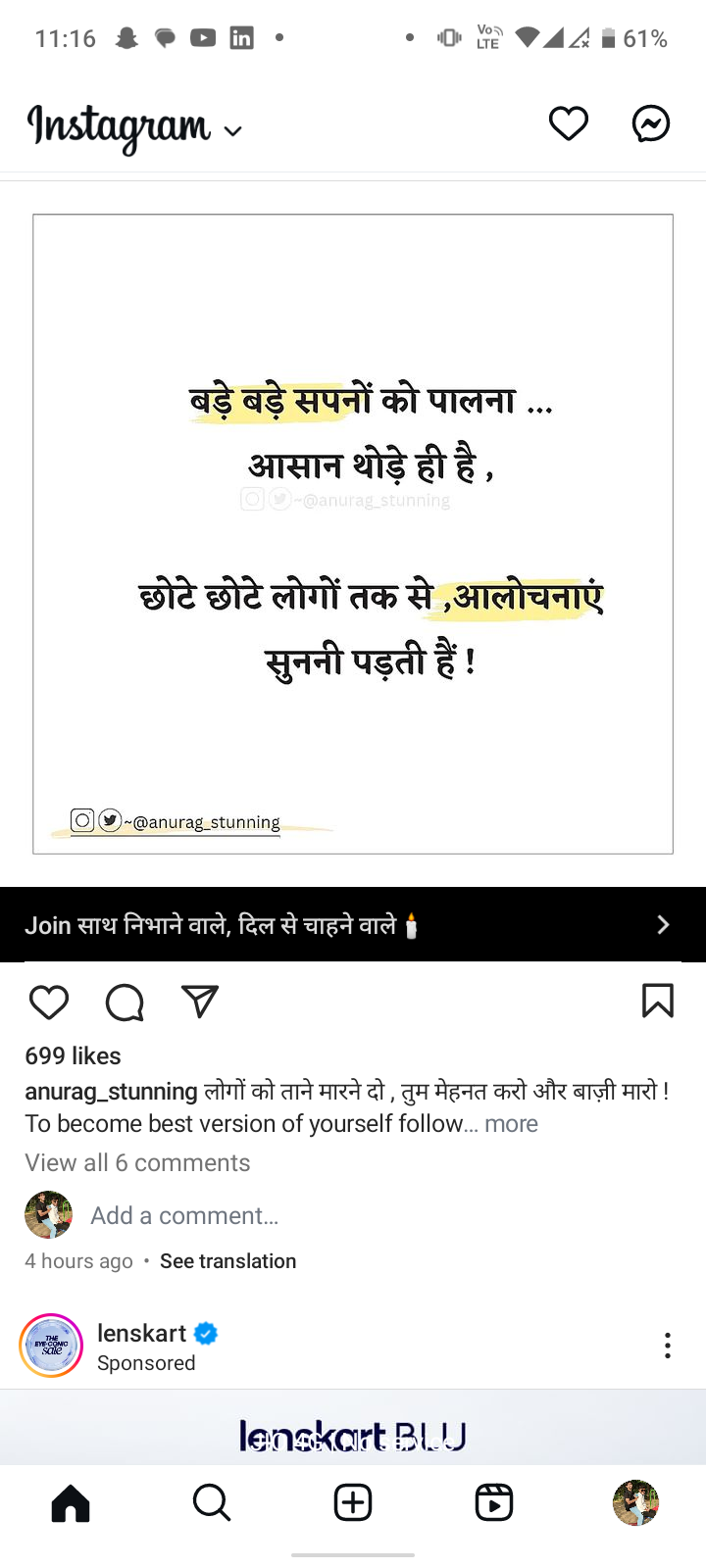Open comments on anurag_stunning post

click(125, 1002)
